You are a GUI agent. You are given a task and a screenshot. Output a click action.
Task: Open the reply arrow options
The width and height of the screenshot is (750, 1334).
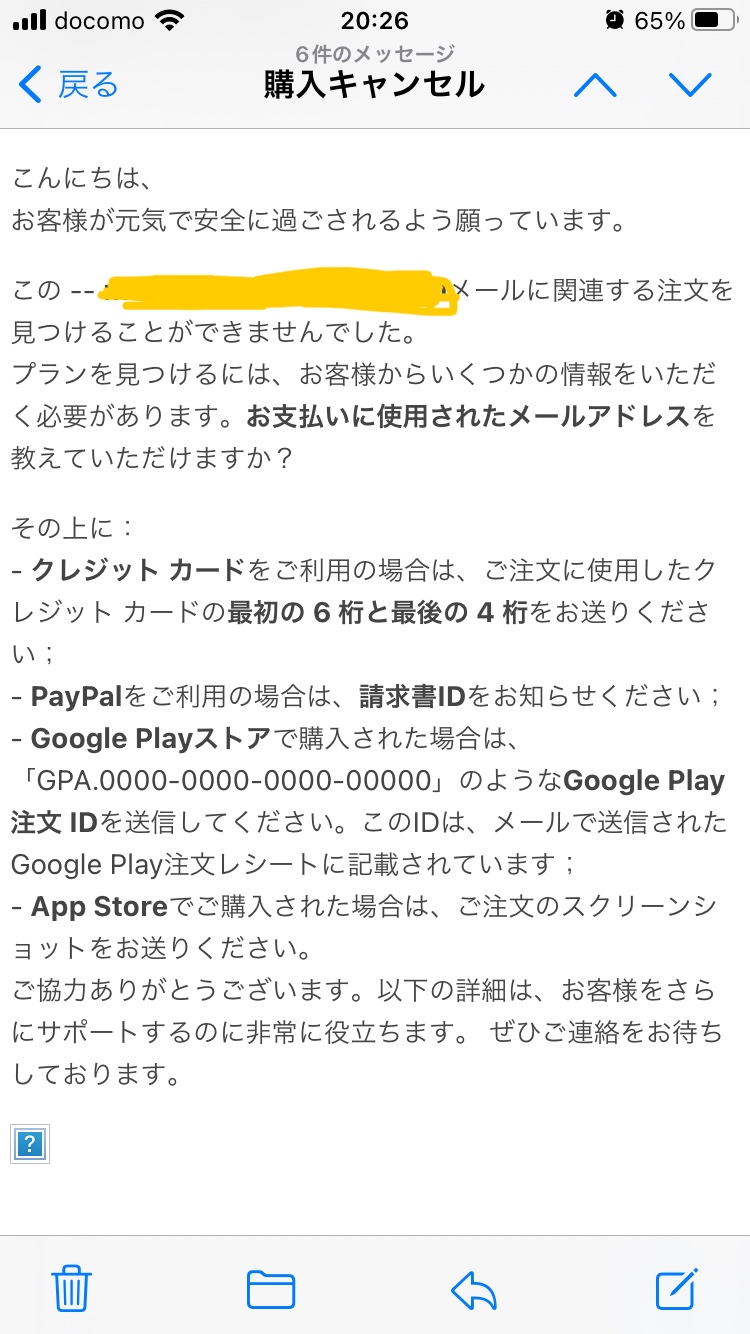(x=474, y=1289)
